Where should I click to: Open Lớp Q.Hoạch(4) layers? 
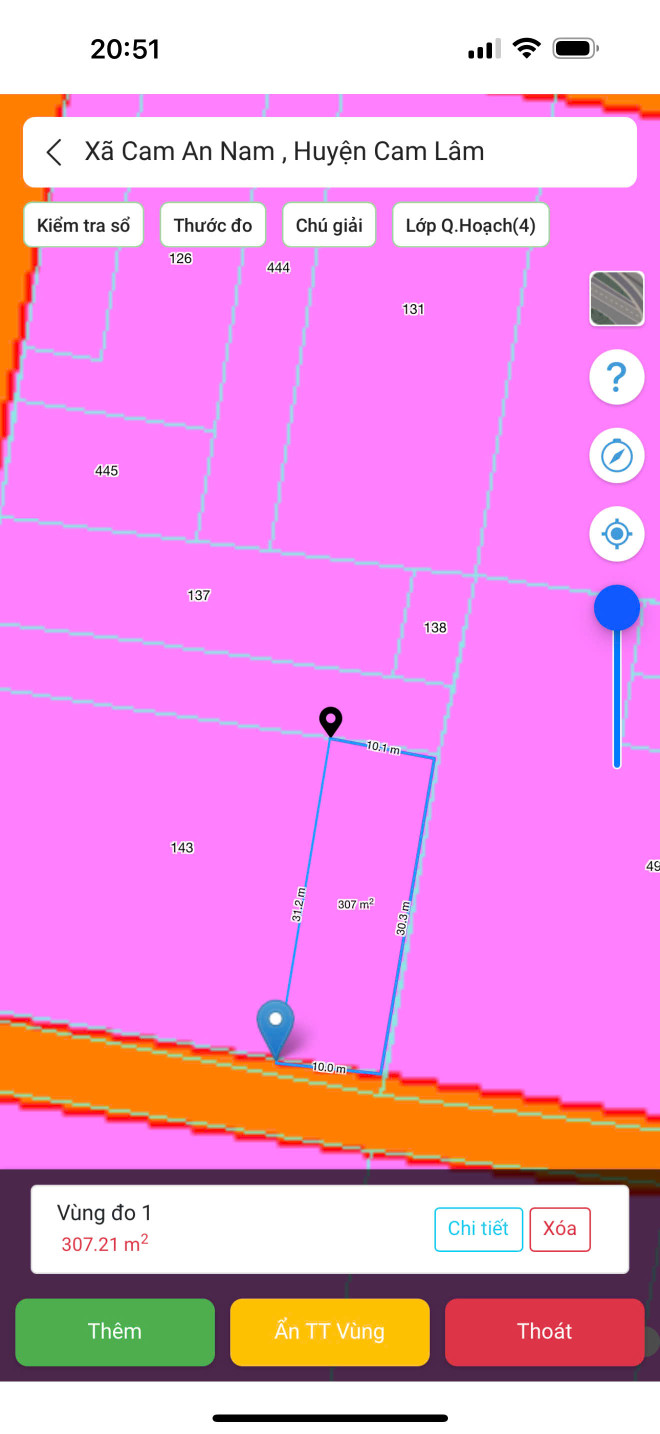click(x=470, y=225)
